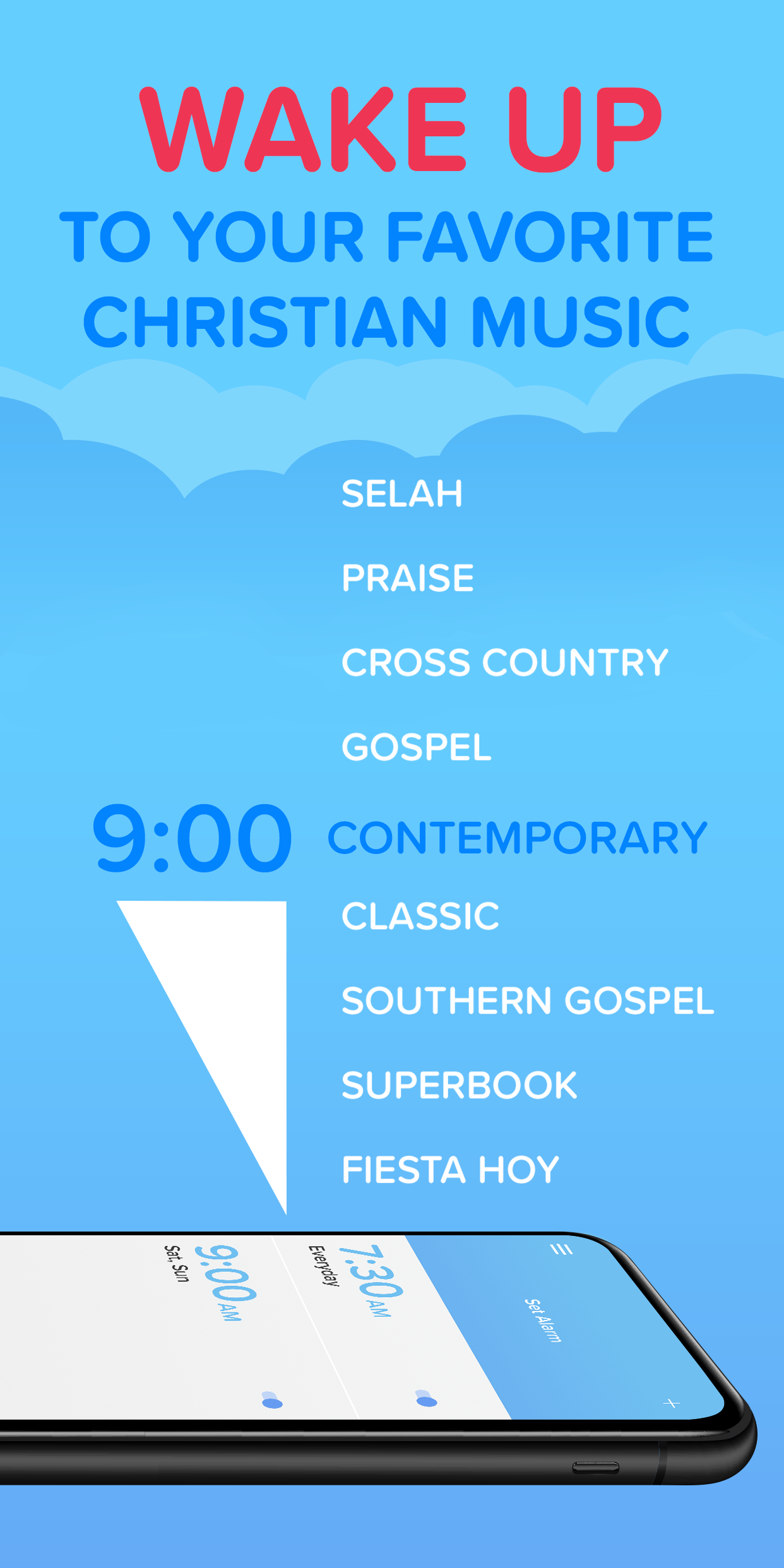
Task: Choose CROSS COUNTRY as alarm music
Action: coord(505,662)
